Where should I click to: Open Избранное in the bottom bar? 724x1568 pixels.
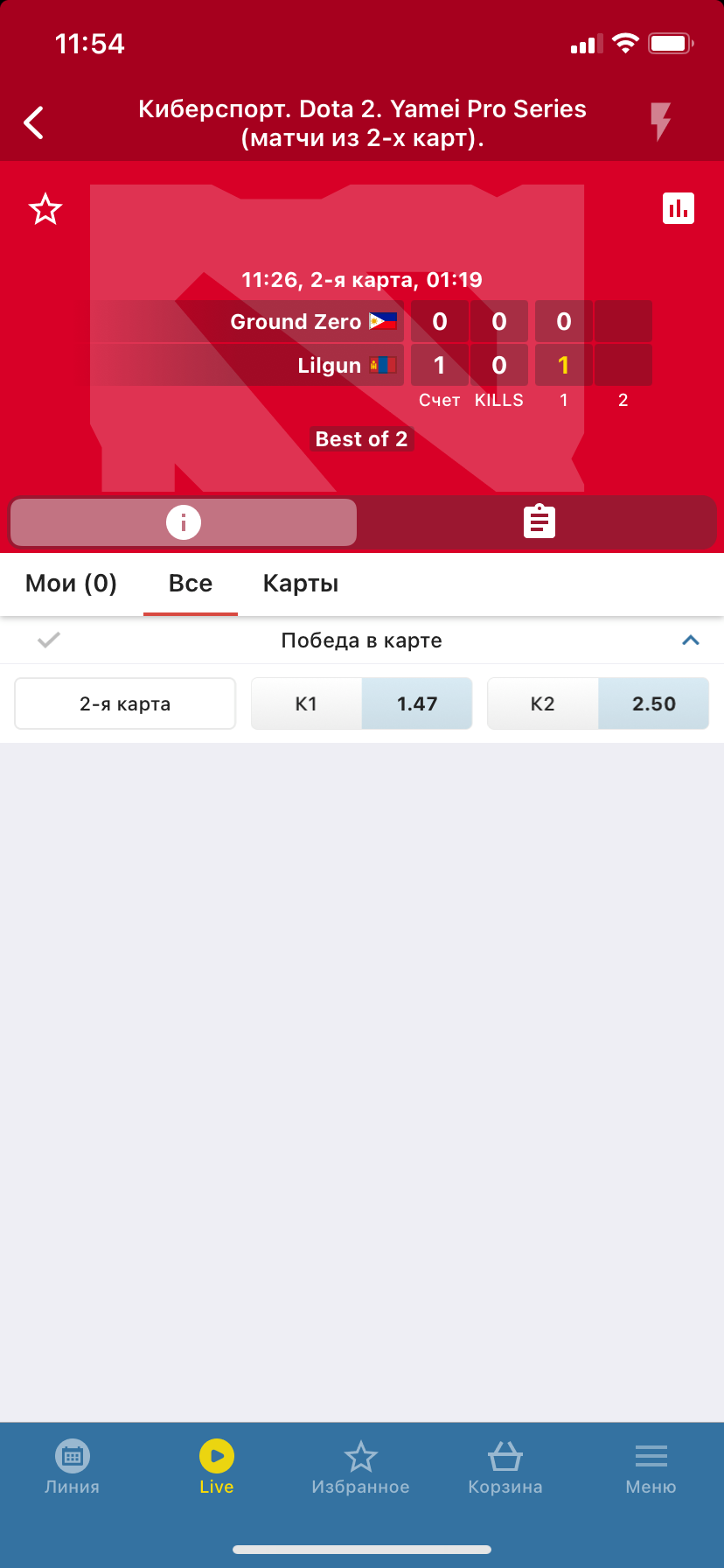(x=360, y=1466)
